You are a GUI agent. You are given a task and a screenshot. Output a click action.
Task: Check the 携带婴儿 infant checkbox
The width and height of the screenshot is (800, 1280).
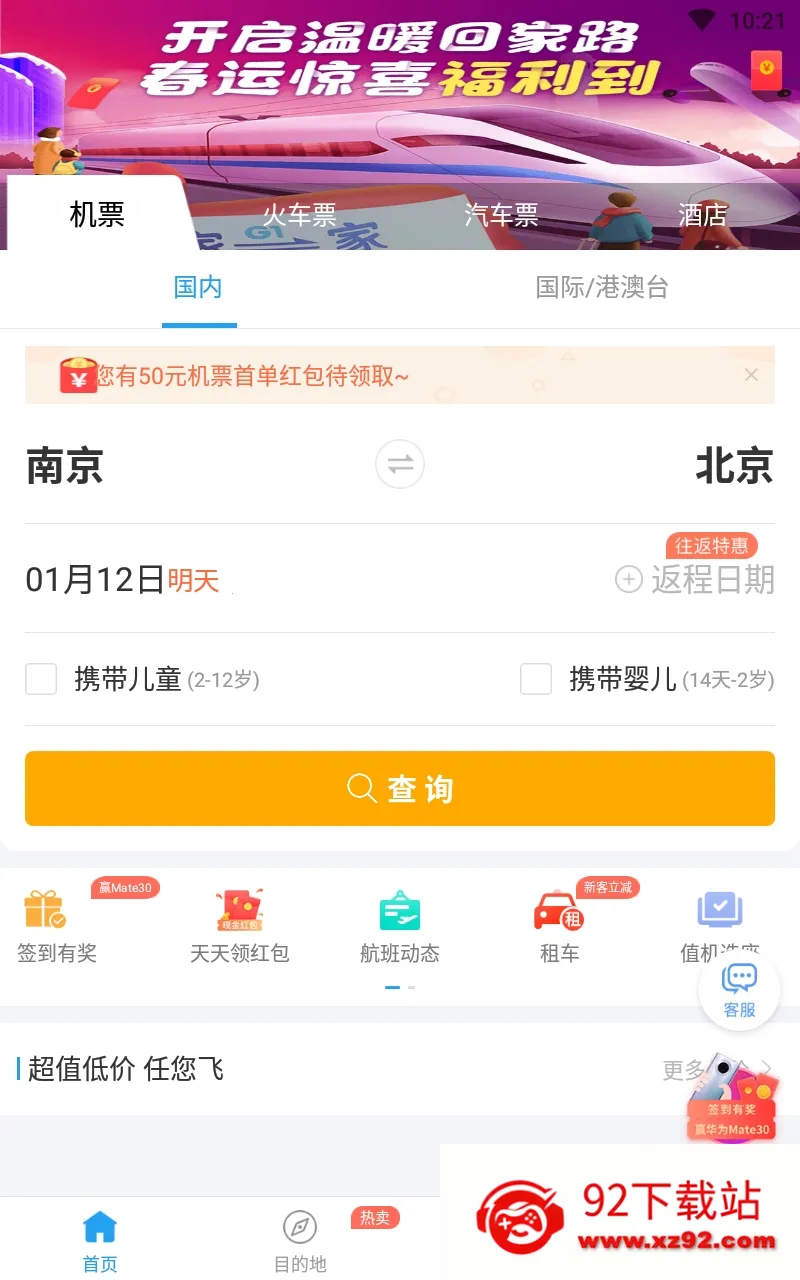point(536,679)
